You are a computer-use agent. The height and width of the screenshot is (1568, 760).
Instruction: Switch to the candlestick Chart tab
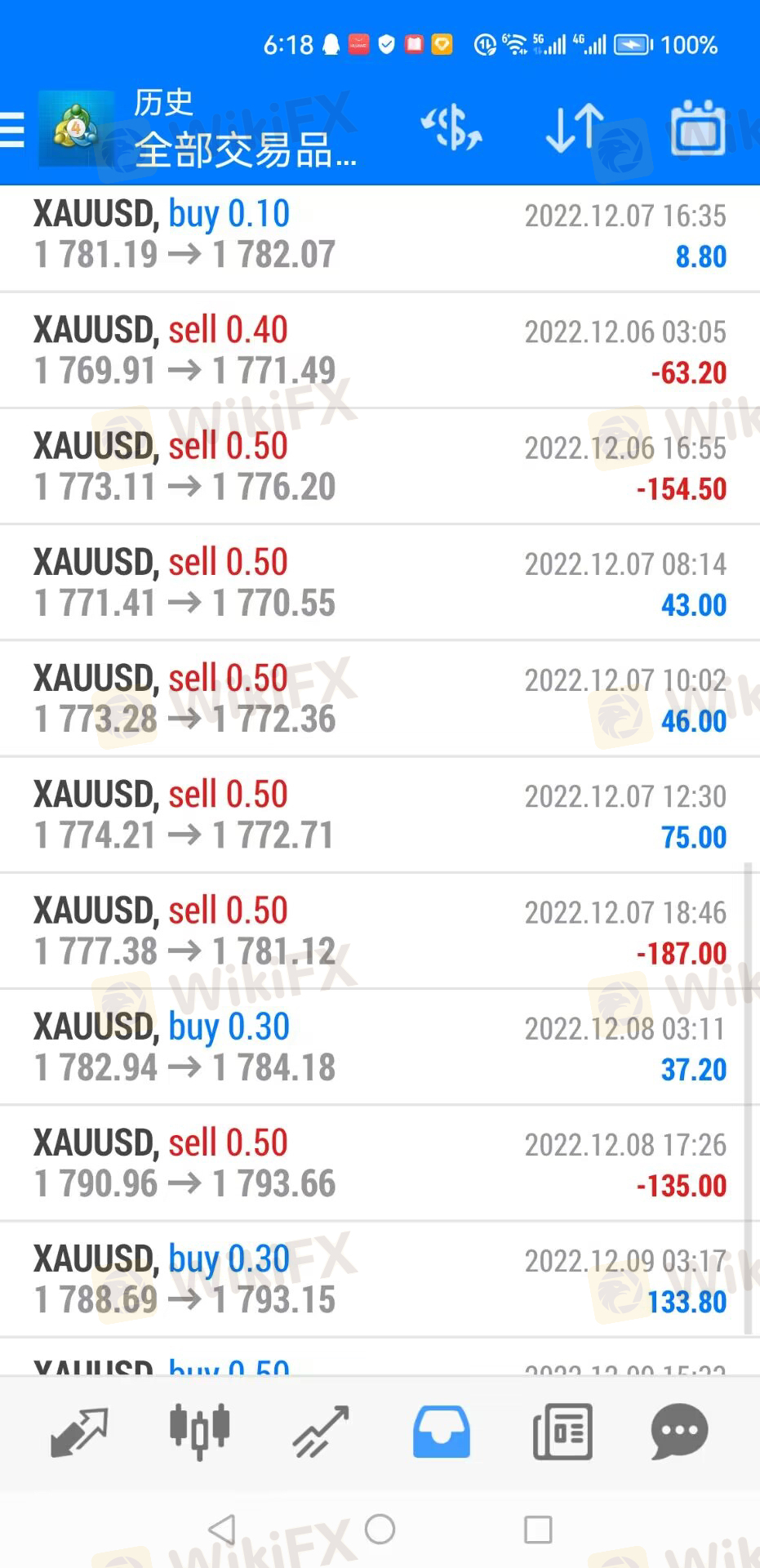[199, 1432]
